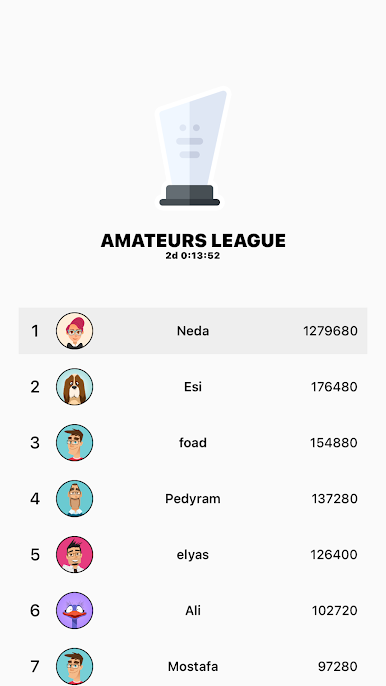The height and width of the screenshot is (686, 386).
Task: Open Ali's ranking row
Action: coord(193,611)
